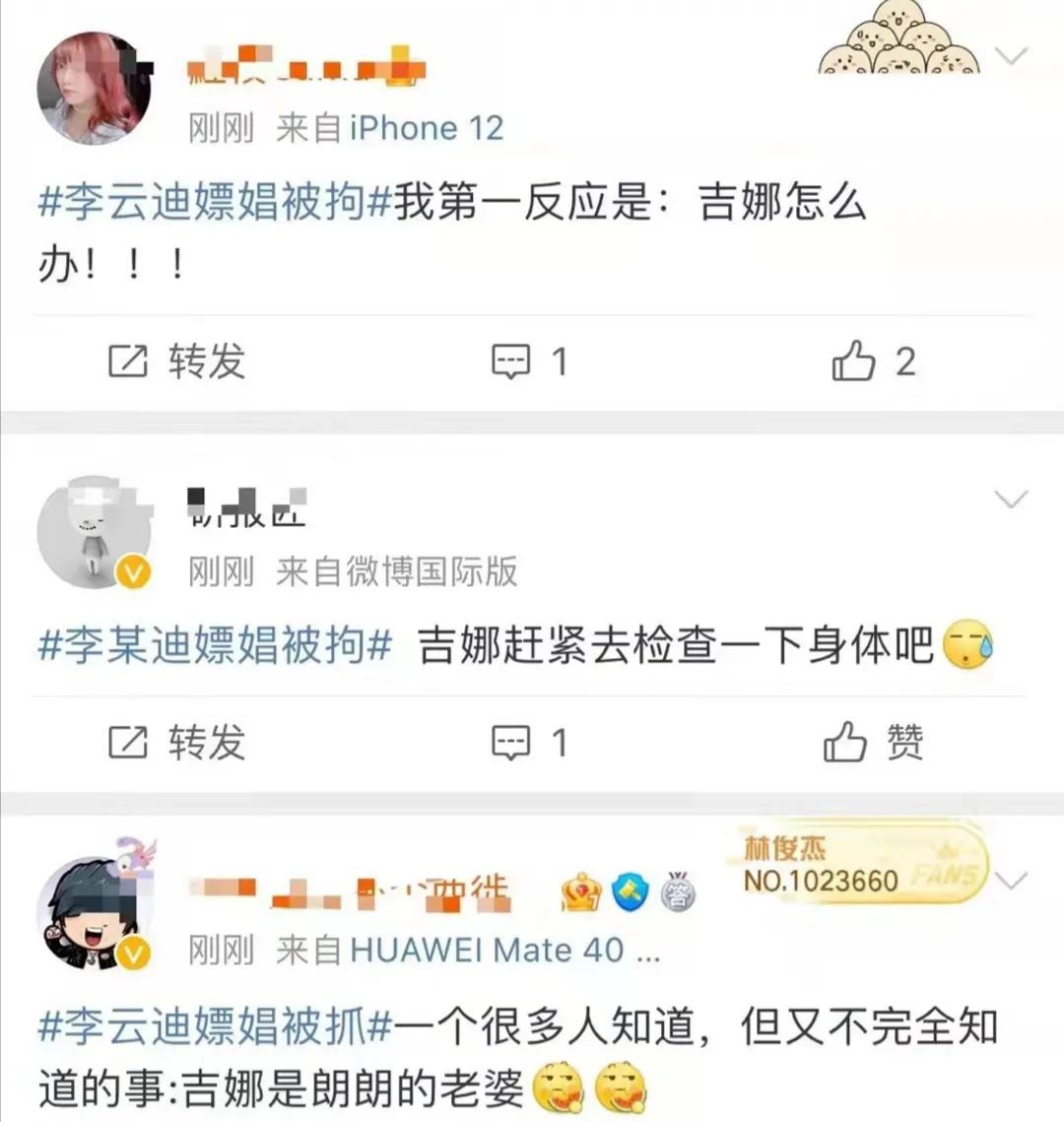The image size is (1064, 1122).
Task: Repost the 微博国际版 user's post
Action: point(176,742)
